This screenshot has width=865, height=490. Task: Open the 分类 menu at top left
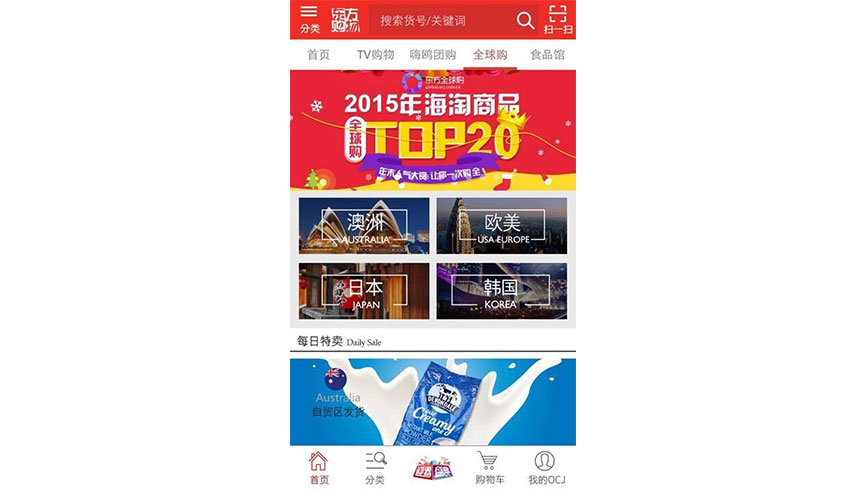[309, 19]
